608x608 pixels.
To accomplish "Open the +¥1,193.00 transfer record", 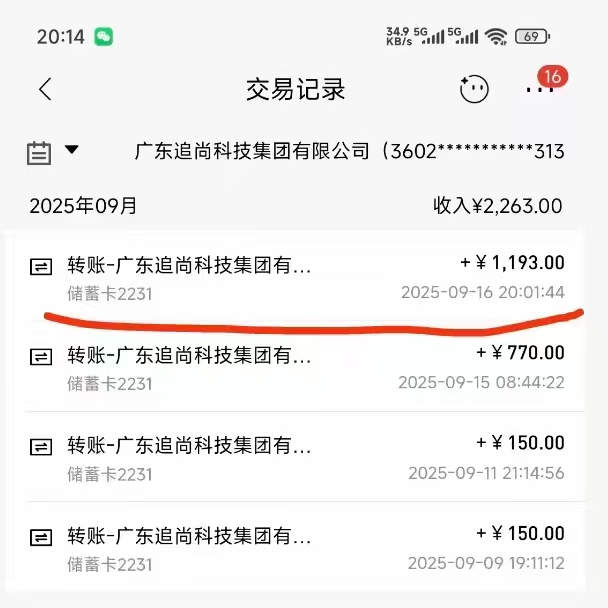I will coord(300,278).
